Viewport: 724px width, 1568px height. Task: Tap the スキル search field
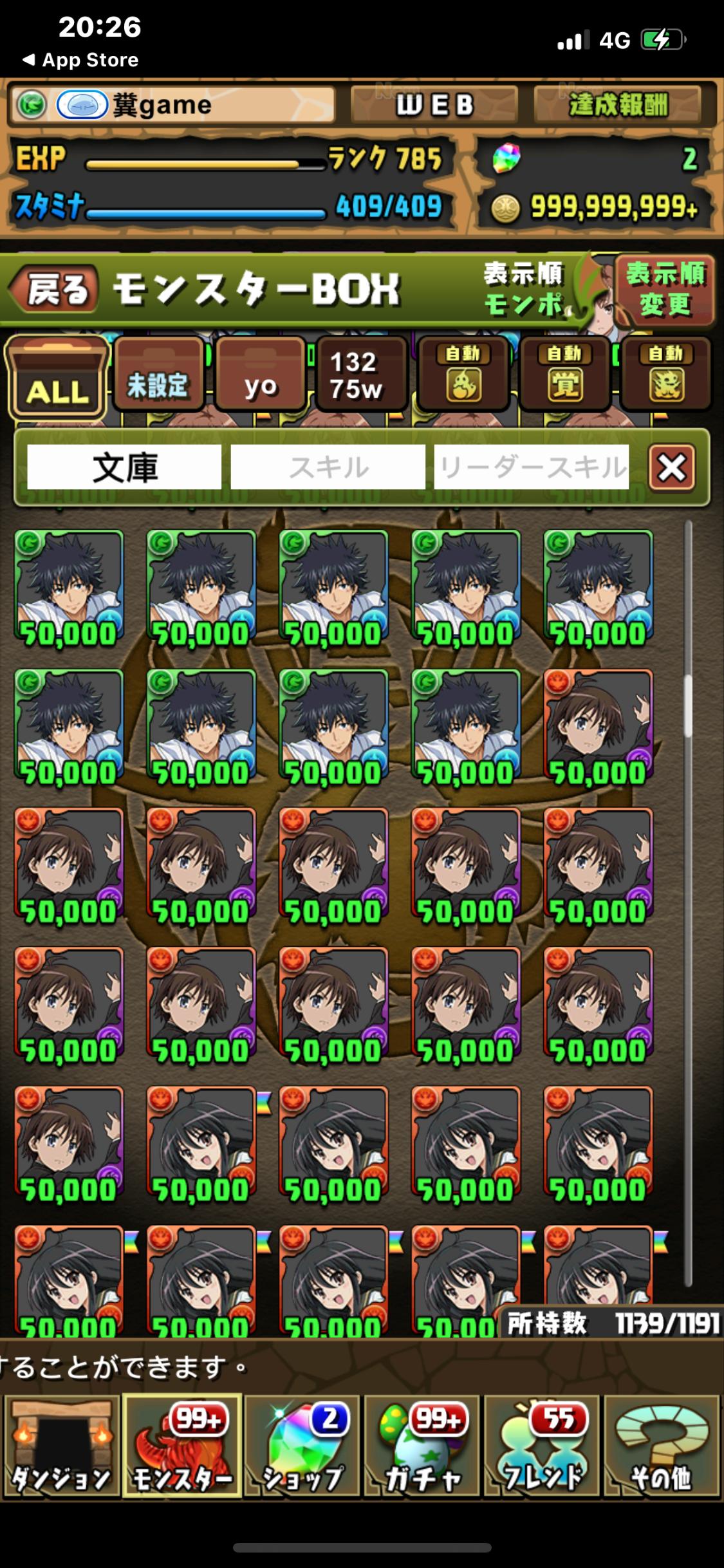(328, 467)
